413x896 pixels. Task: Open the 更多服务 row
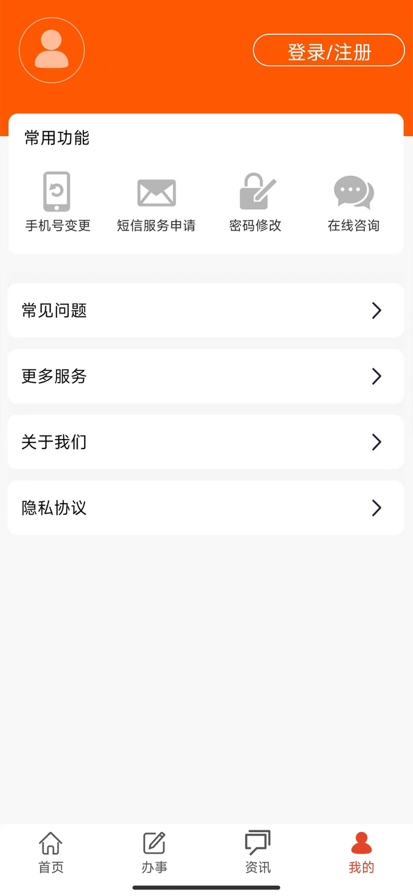(206, 376)
